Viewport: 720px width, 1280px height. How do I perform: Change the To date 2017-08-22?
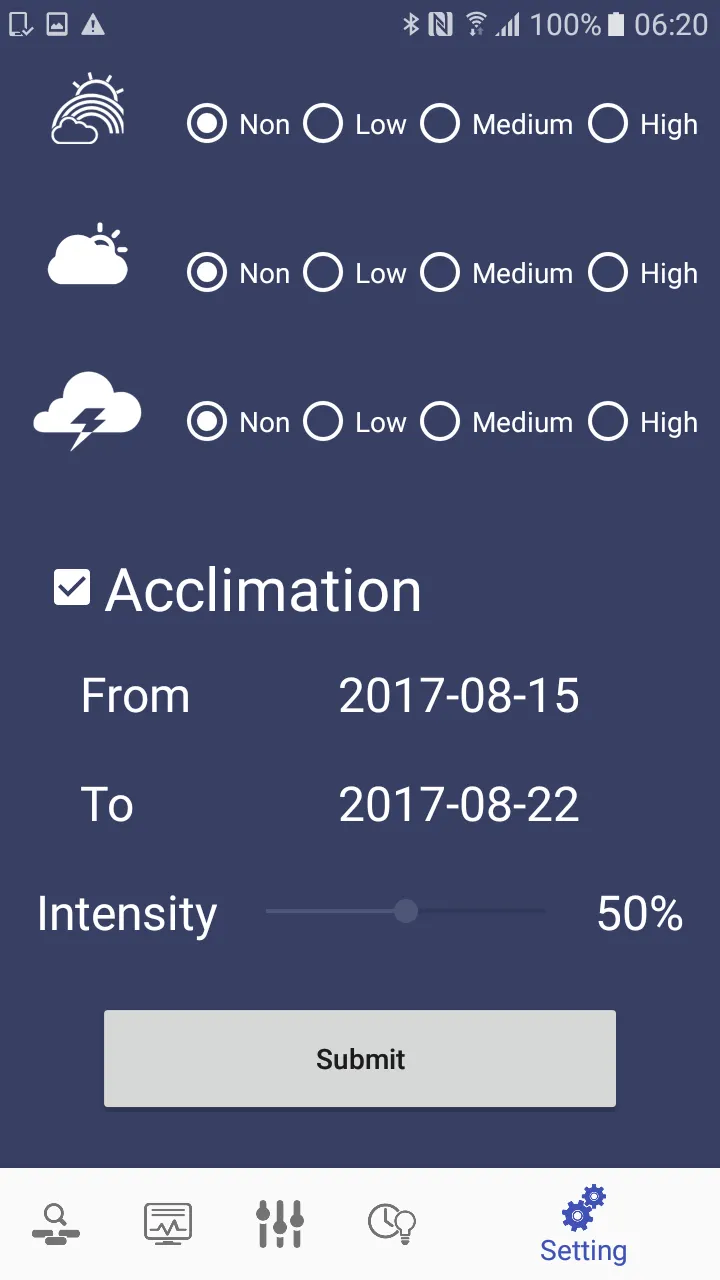459,805
